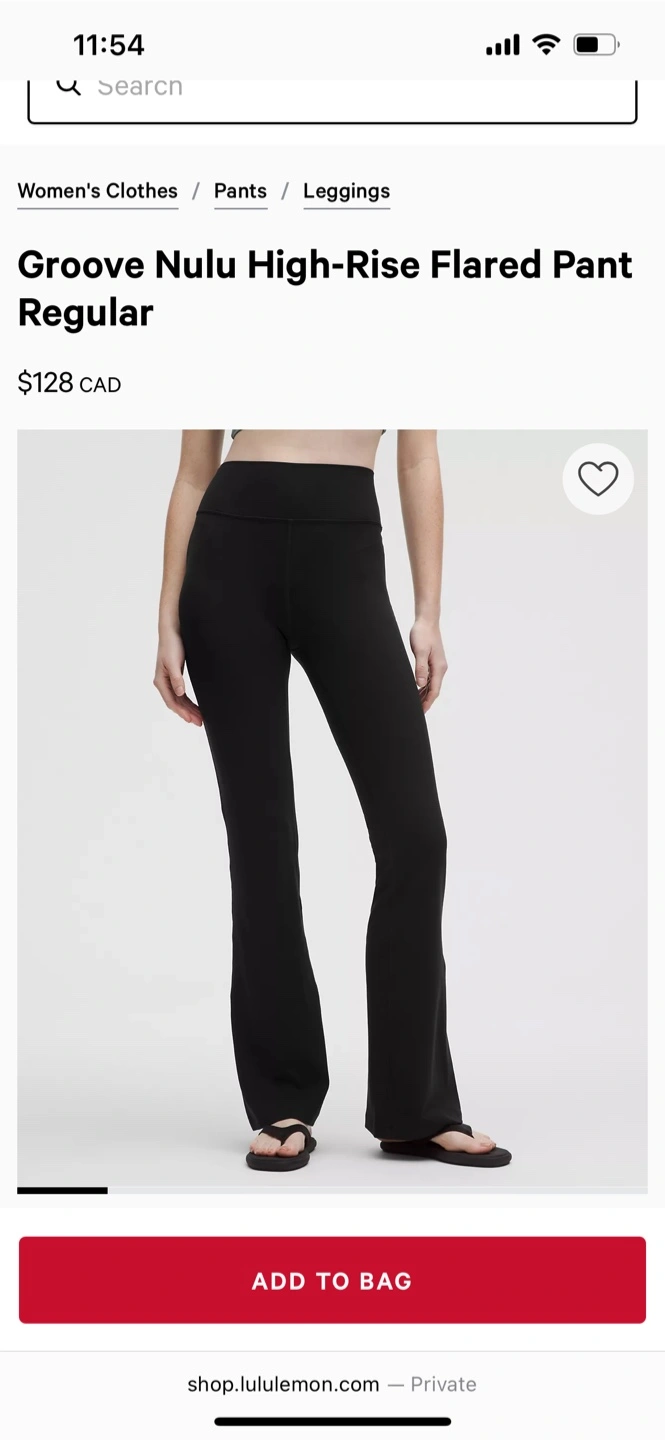Screen dimensions: 665x1440
Task: Open the flared pant product photo
Action: [x=332, y=808]
